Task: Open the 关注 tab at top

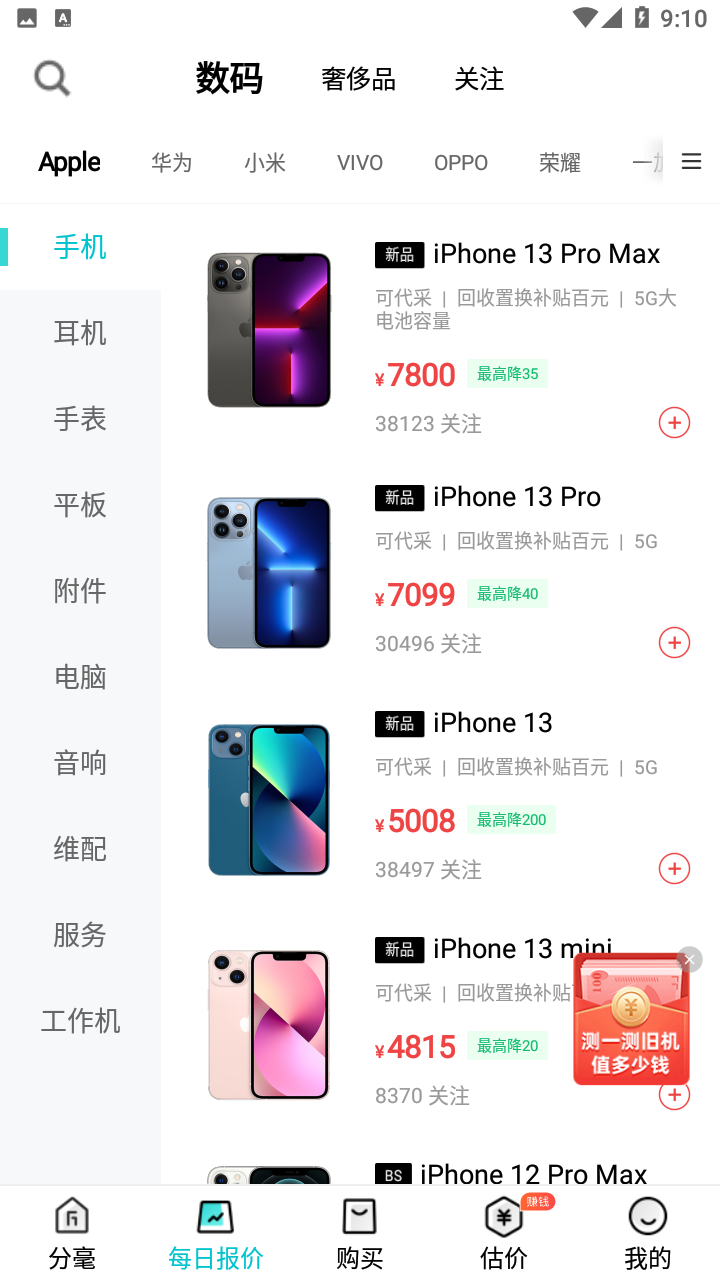Action: pos(479,80)
